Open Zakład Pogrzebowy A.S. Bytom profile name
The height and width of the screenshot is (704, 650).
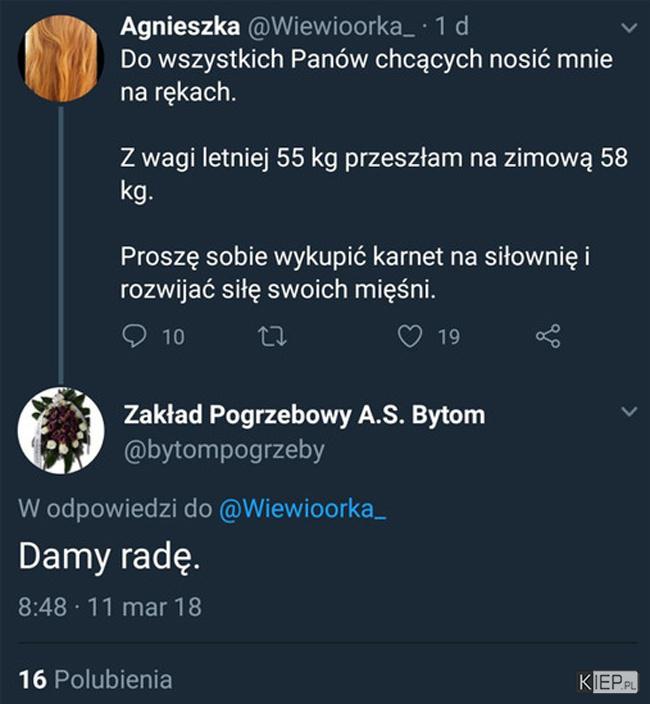click(x=303, y=414)
